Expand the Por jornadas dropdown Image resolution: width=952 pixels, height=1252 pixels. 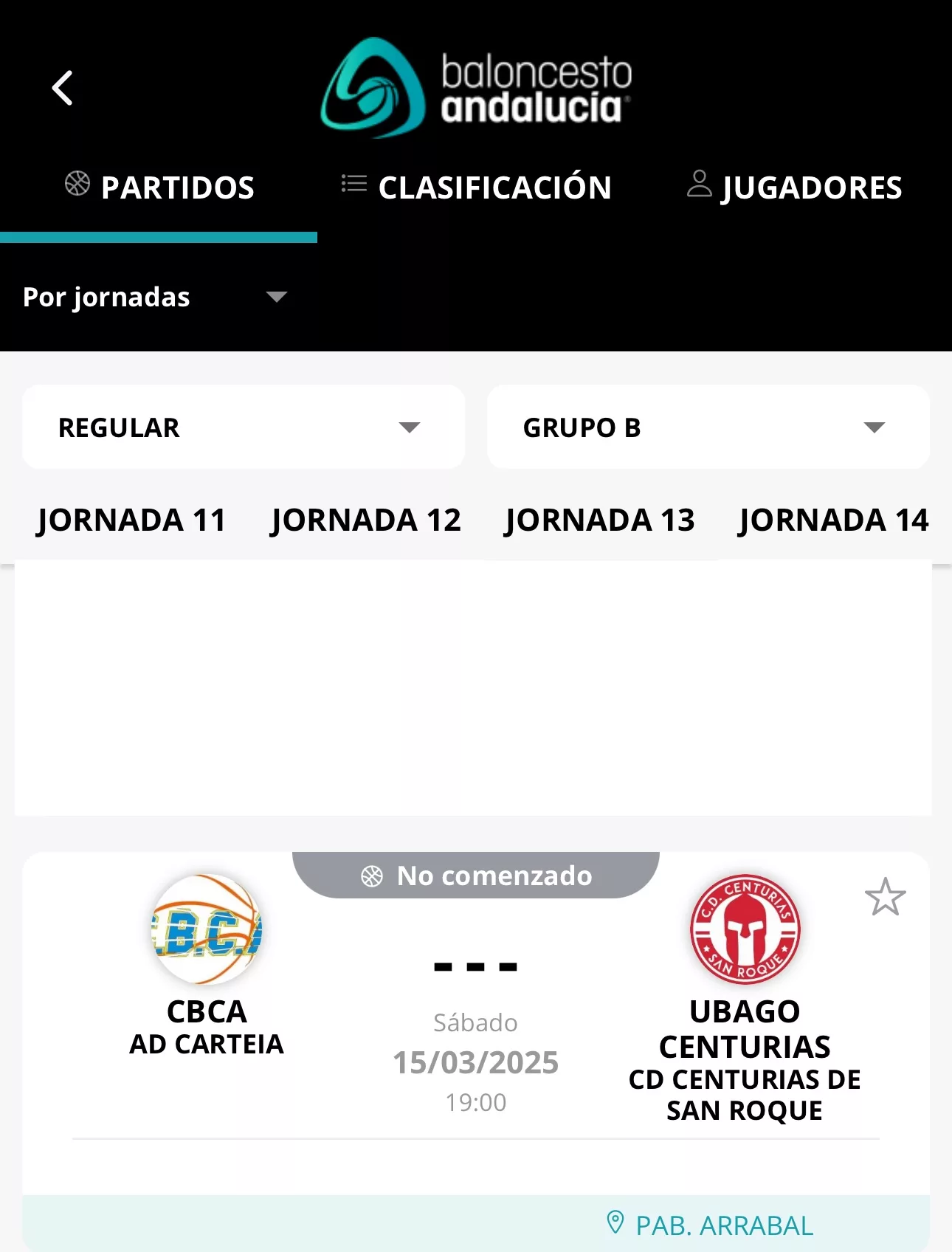pyautogui.click(x=154, y=297)
